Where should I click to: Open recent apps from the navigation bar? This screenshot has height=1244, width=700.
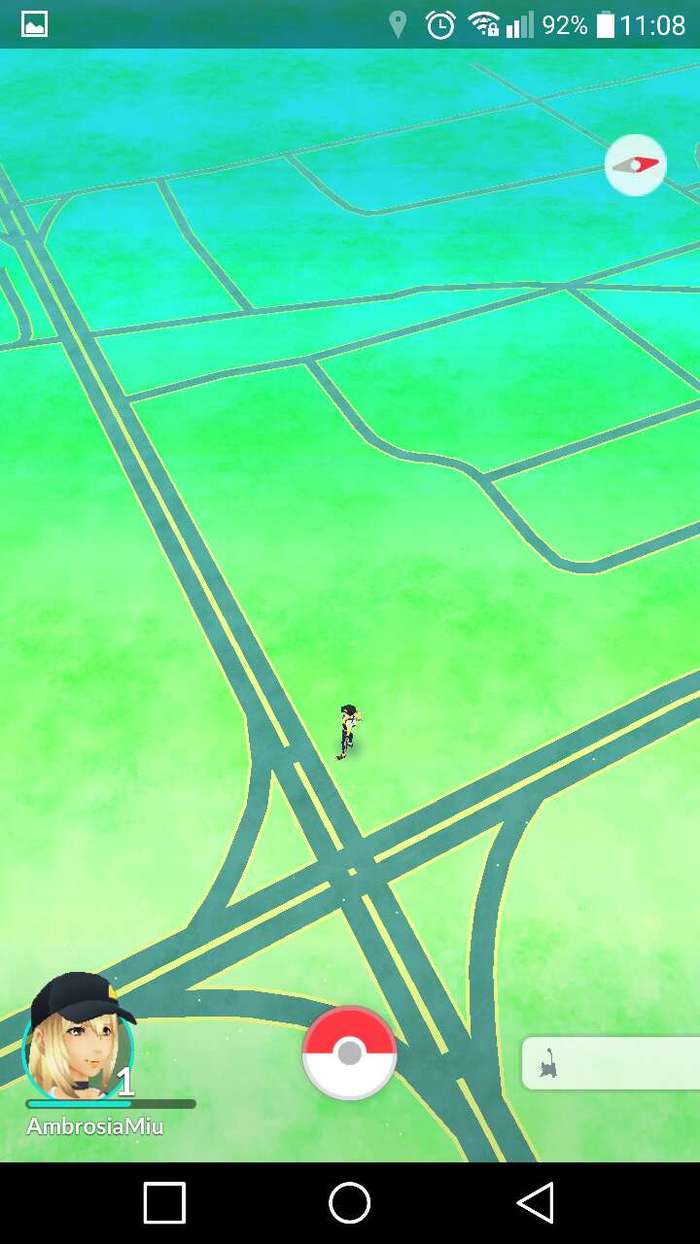[165, 1202]
